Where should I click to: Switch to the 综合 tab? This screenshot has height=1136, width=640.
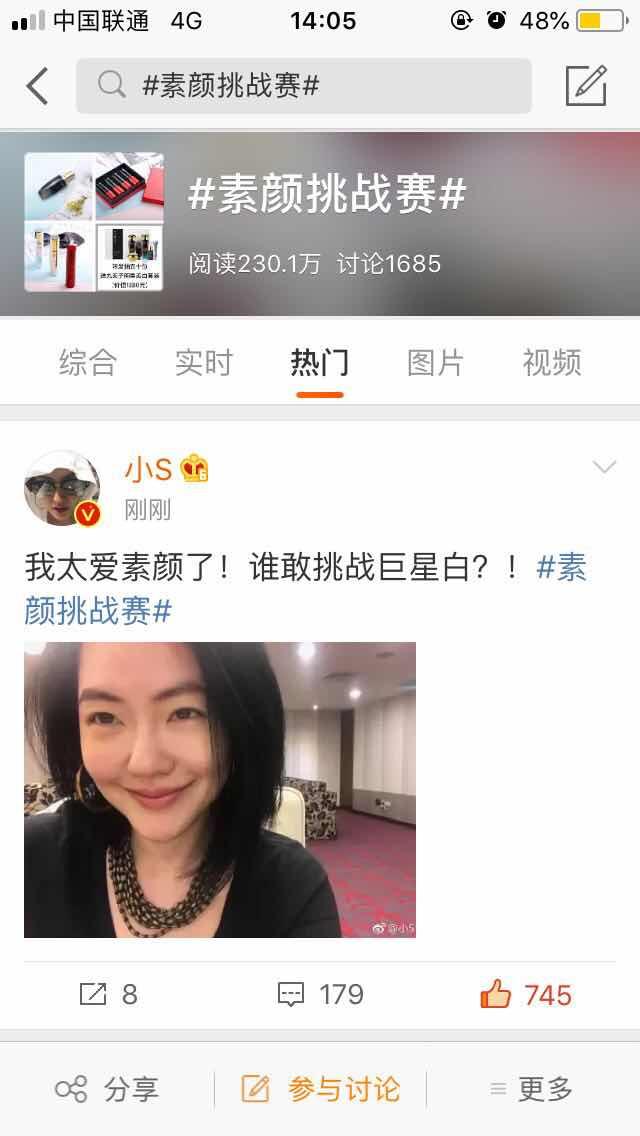point(88,362)
